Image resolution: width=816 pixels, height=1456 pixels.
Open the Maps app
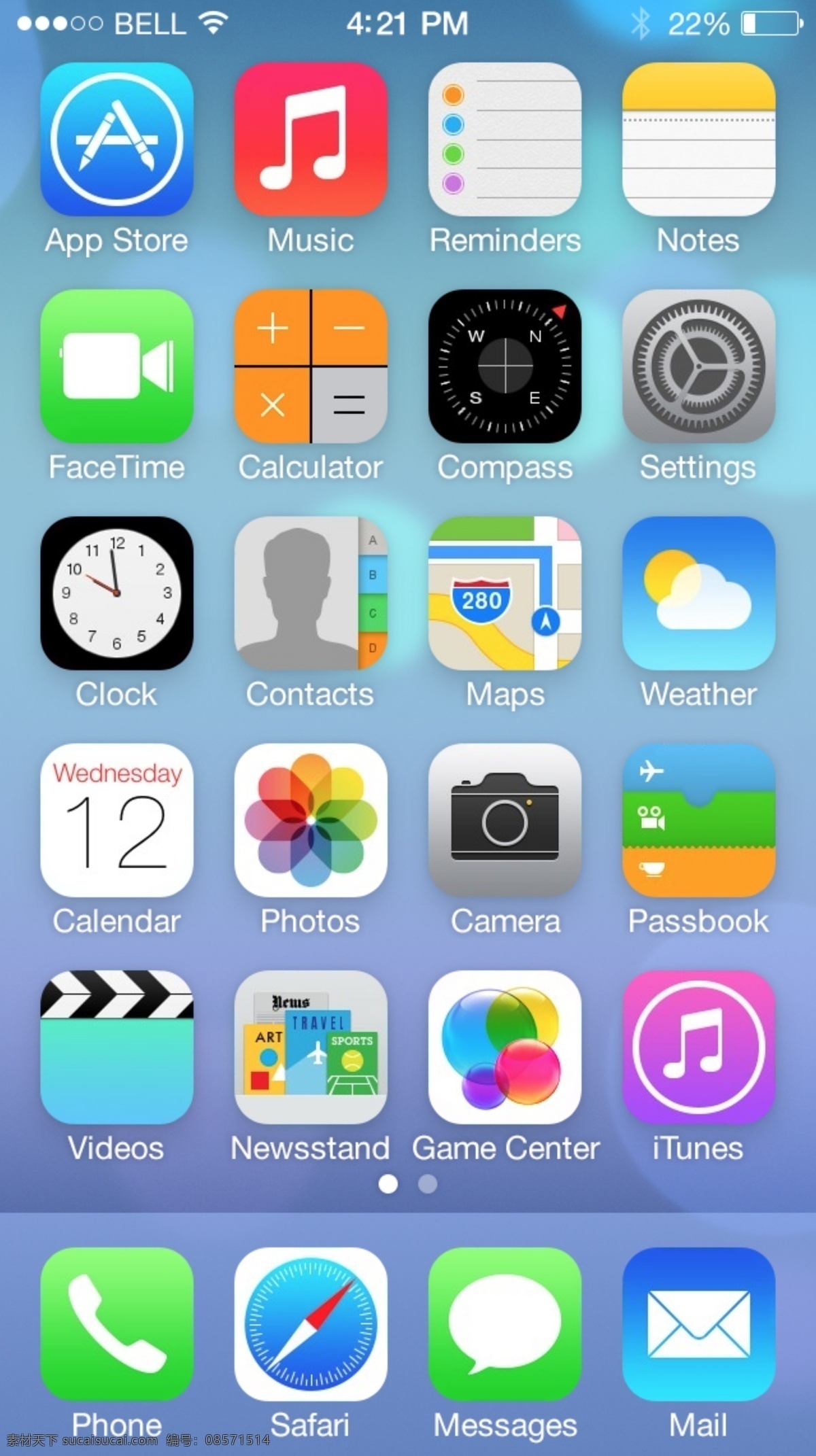[x=504, y=595]
